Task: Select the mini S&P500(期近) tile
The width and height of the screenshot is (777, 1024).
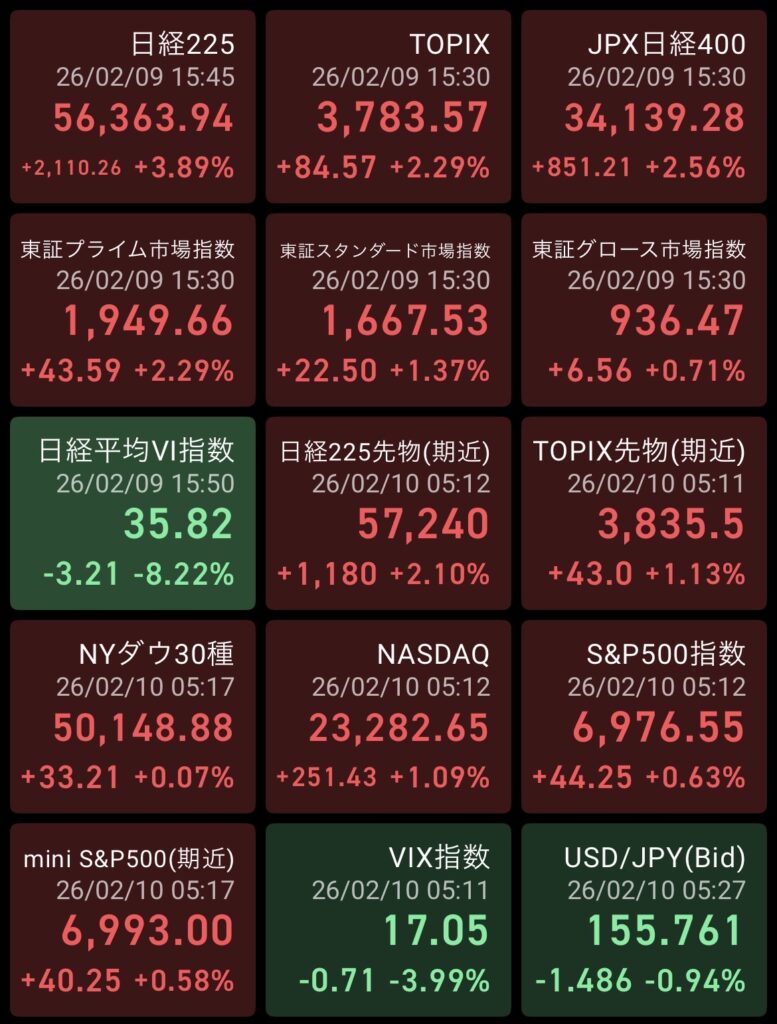Action: coord(133,920)
